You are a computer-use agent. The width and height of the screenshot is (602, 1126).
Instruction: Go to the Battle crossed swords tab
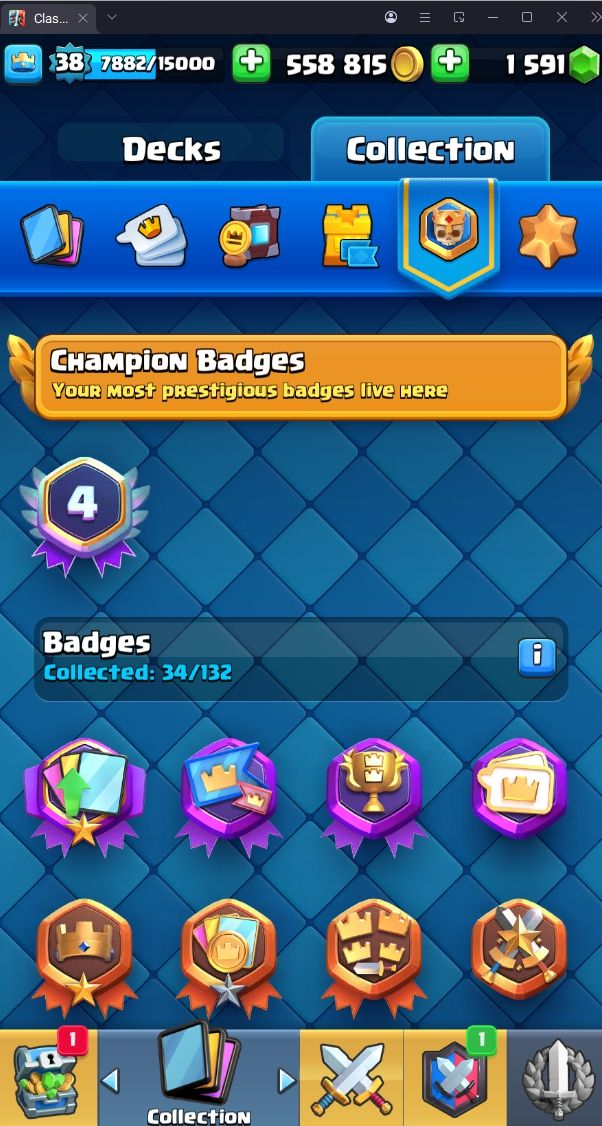pyautogui.click(x=352, y=1078)
